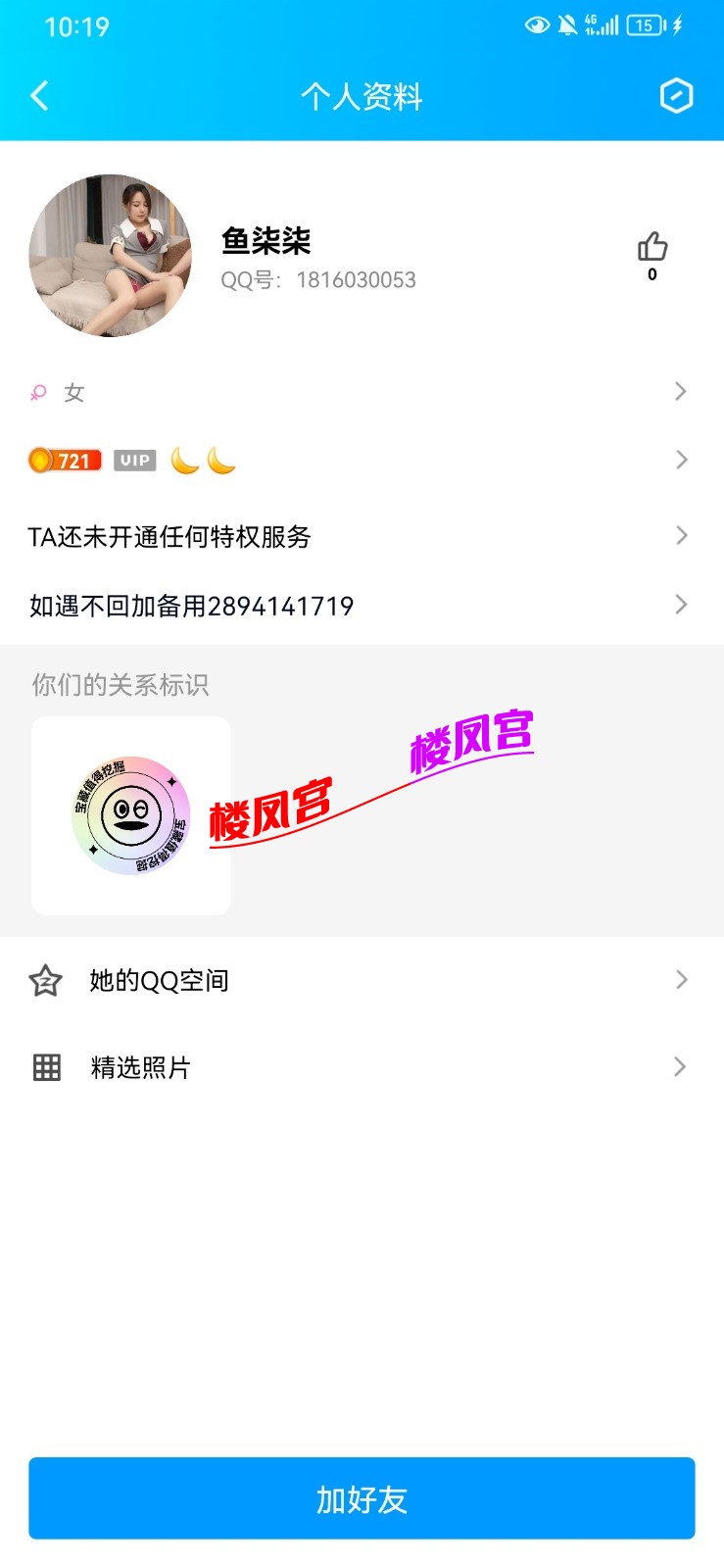Tap the relationship badge thumbnail image

click(130, 814)
